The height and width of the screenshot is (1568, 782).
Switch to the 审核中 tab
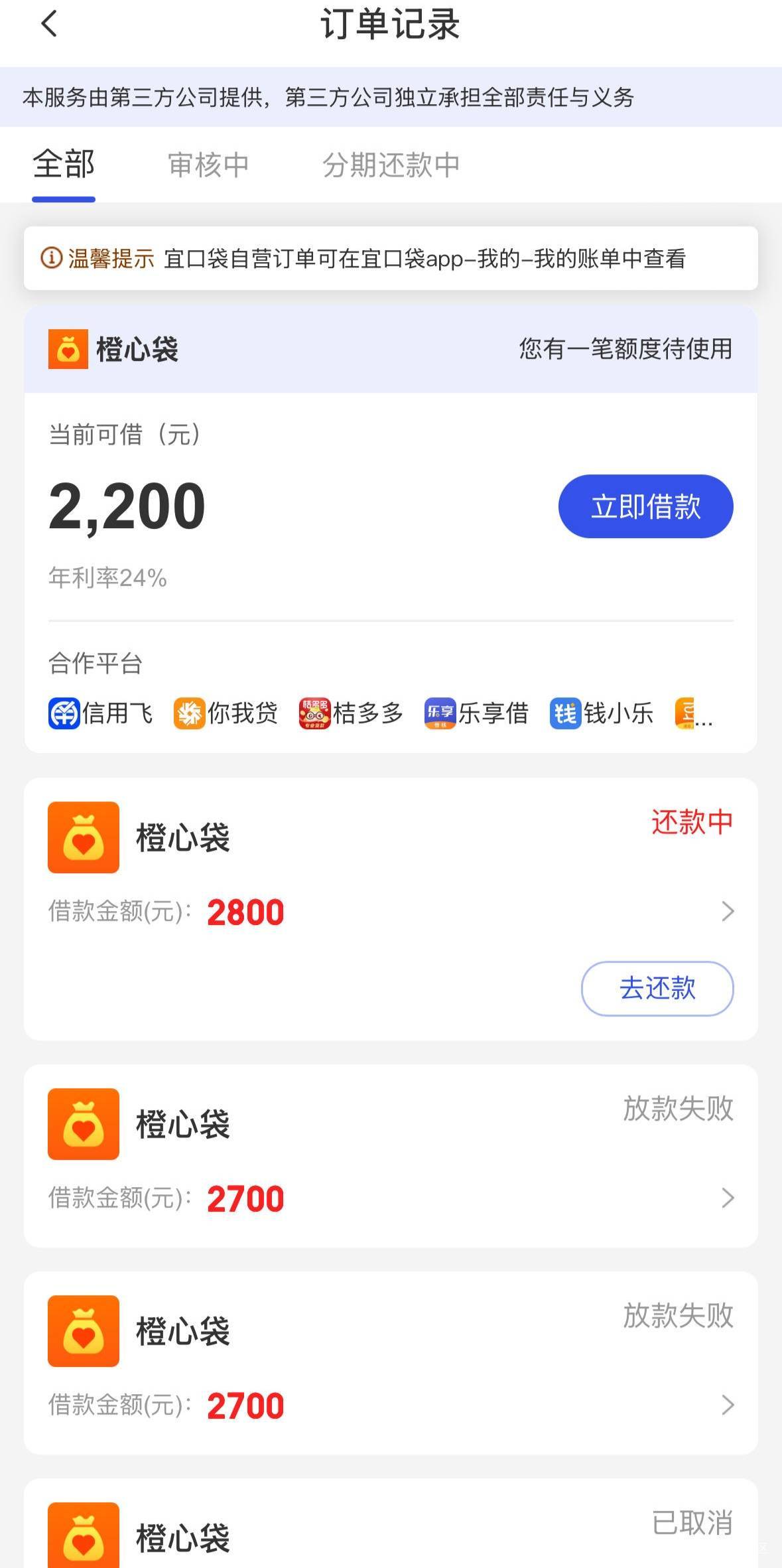(208, 165)
